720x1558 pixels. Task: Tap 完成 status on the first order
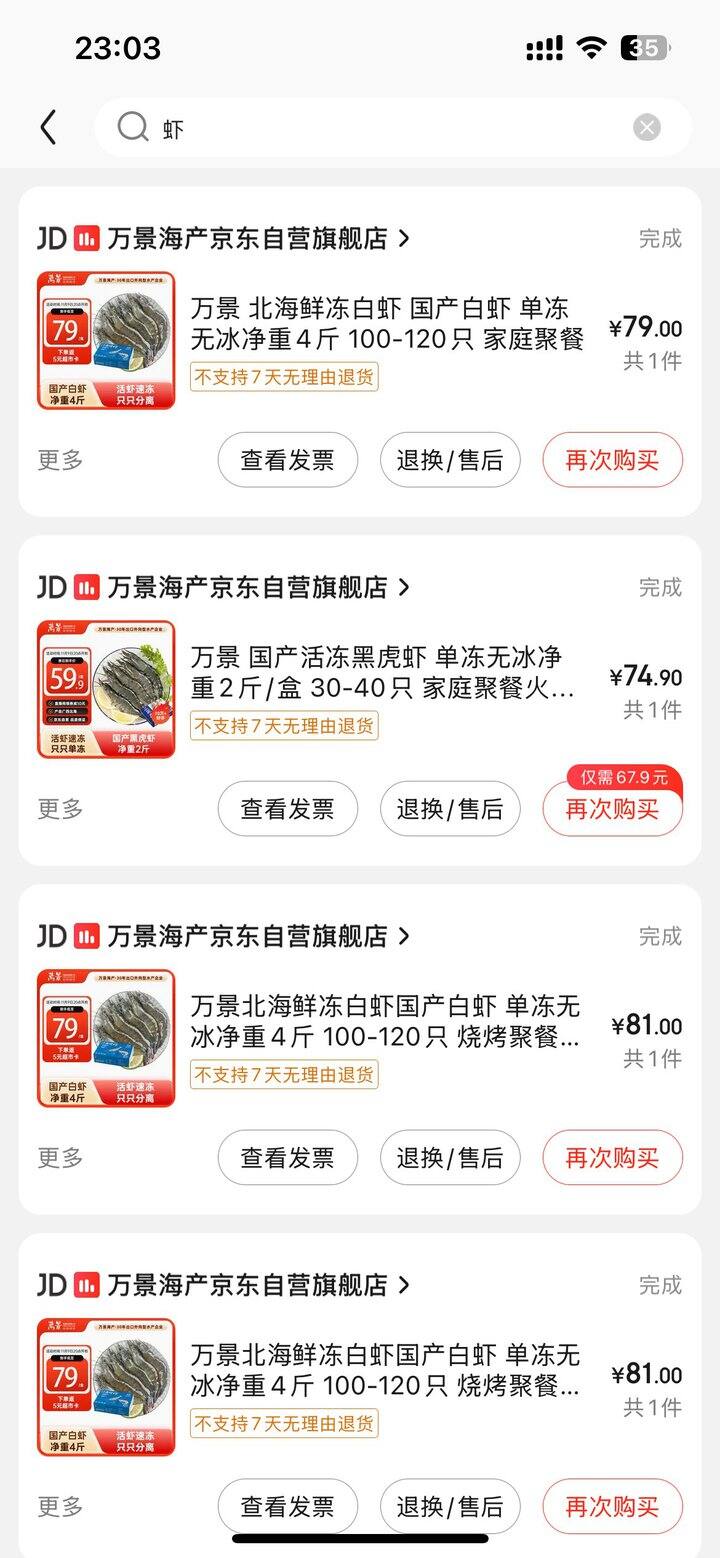660,237
